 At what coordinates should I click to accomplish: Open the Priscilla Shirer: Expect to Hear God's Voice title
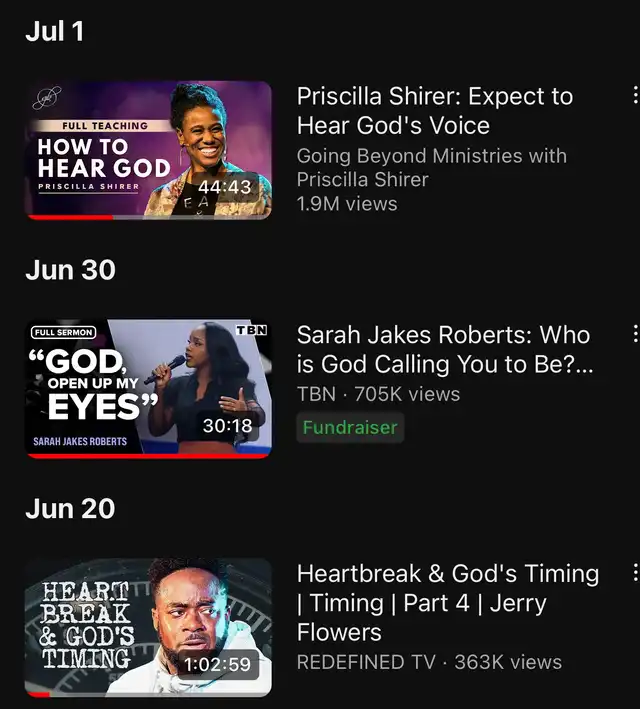point(435,111)
